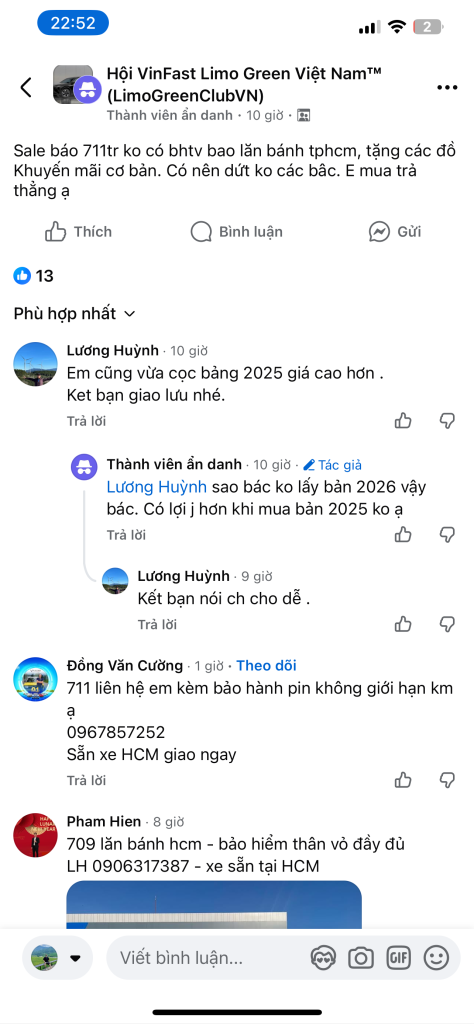
Task: Open the Phù hợp nhất sort dropdown
Action: coord(74,313)
